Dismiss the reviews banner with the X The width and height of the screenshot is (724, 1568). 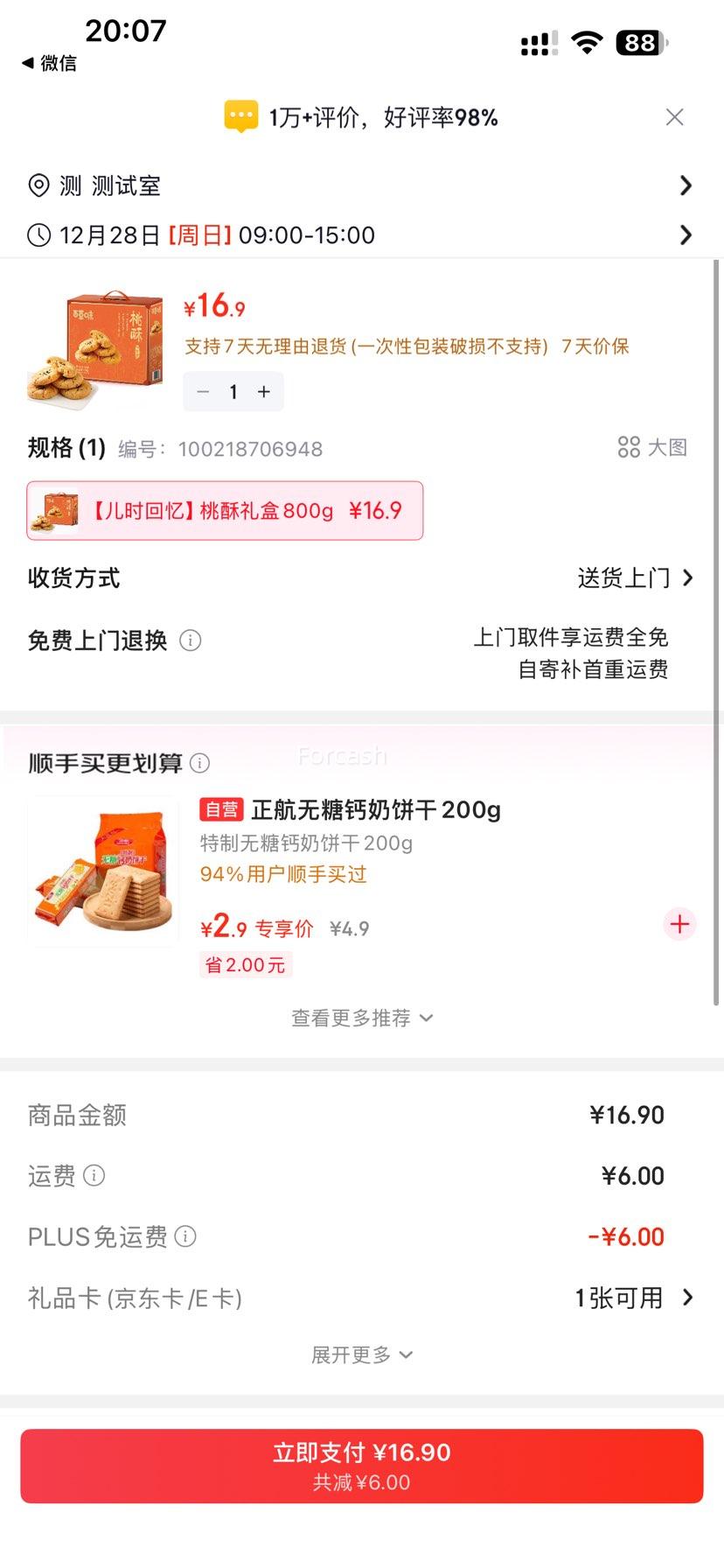(x=674, y=116)
